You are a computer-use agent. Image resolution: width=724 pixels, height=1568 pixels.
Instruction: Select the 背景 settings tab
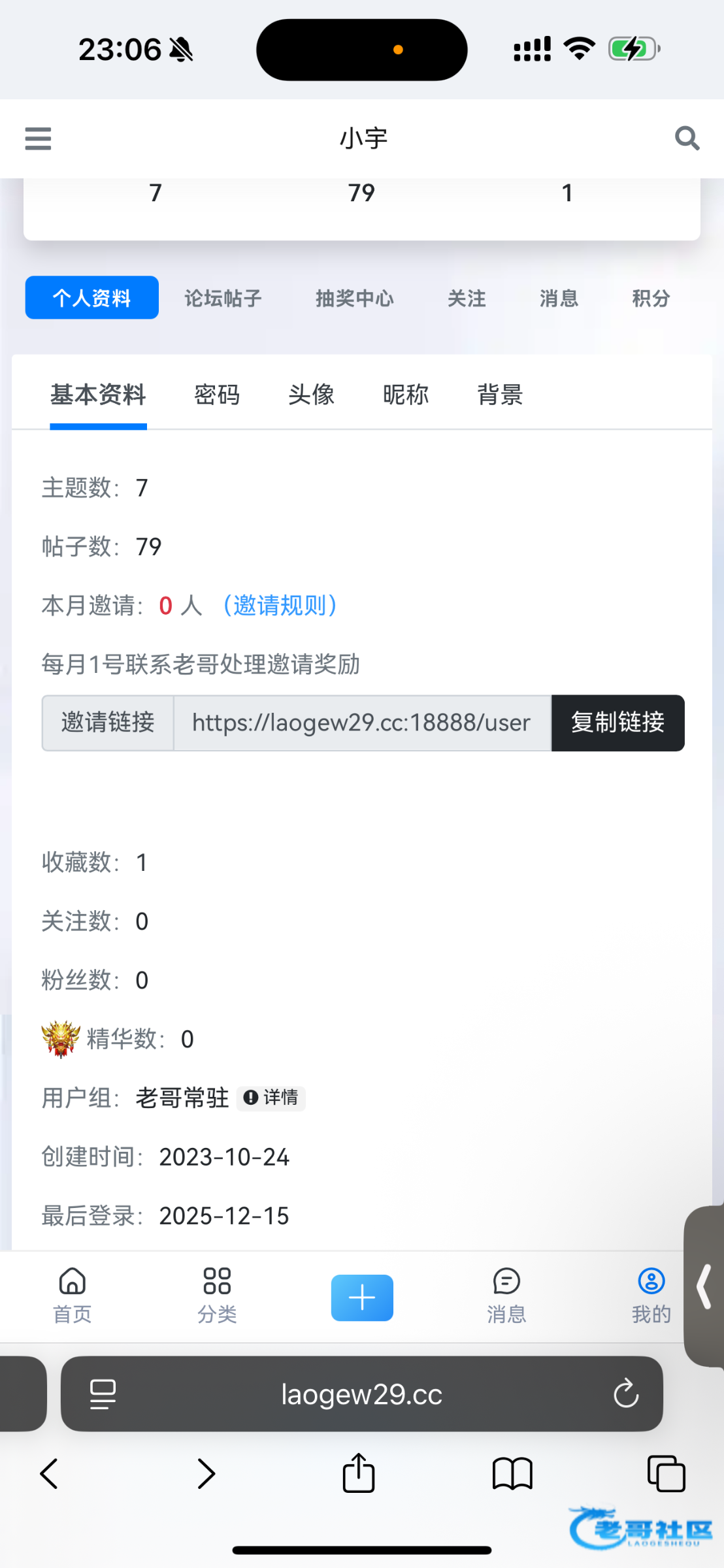(500, 395)
